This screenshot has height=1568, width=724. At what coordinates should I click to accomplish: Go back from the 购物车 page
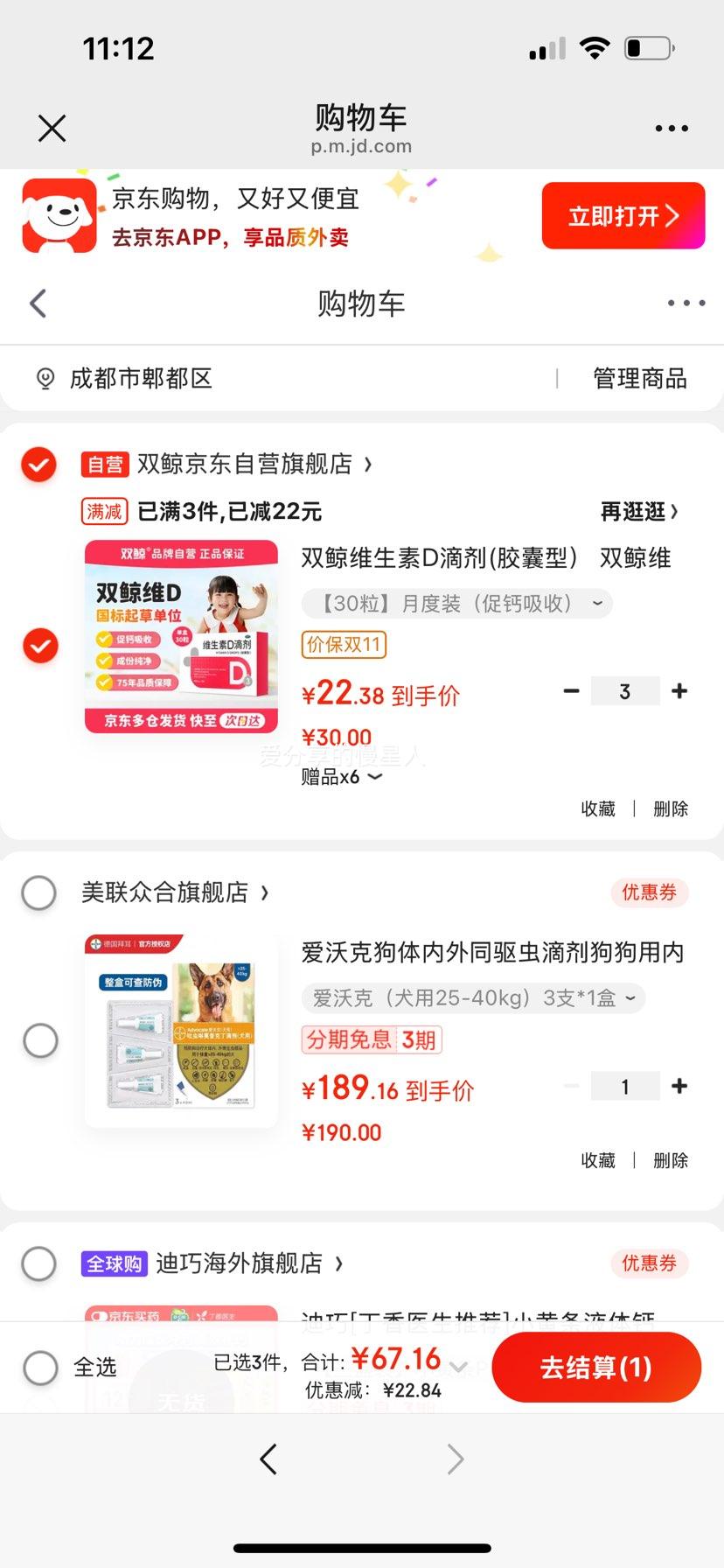(38, 304)
